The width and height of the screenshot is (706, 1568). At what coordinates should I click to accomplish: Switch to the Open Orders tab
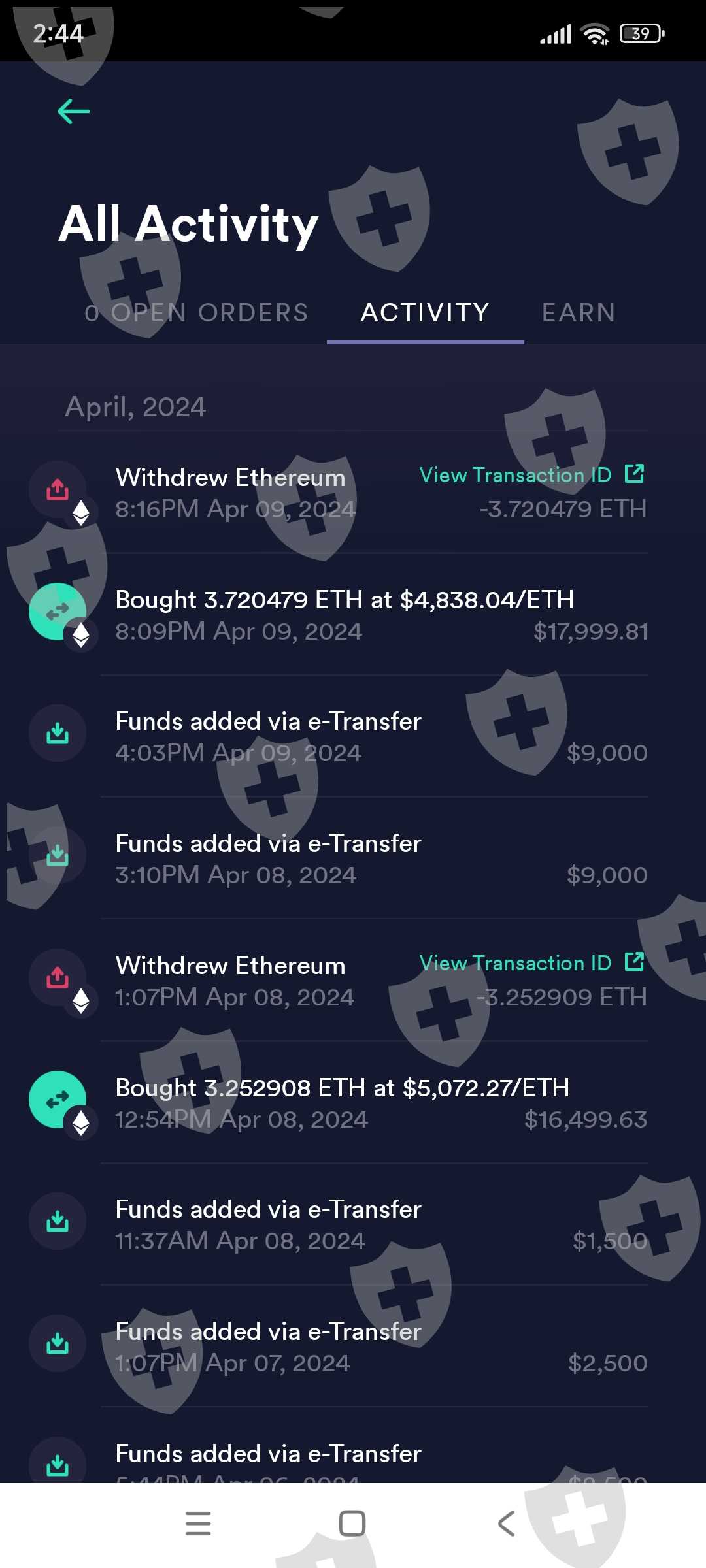coord(196,313)
